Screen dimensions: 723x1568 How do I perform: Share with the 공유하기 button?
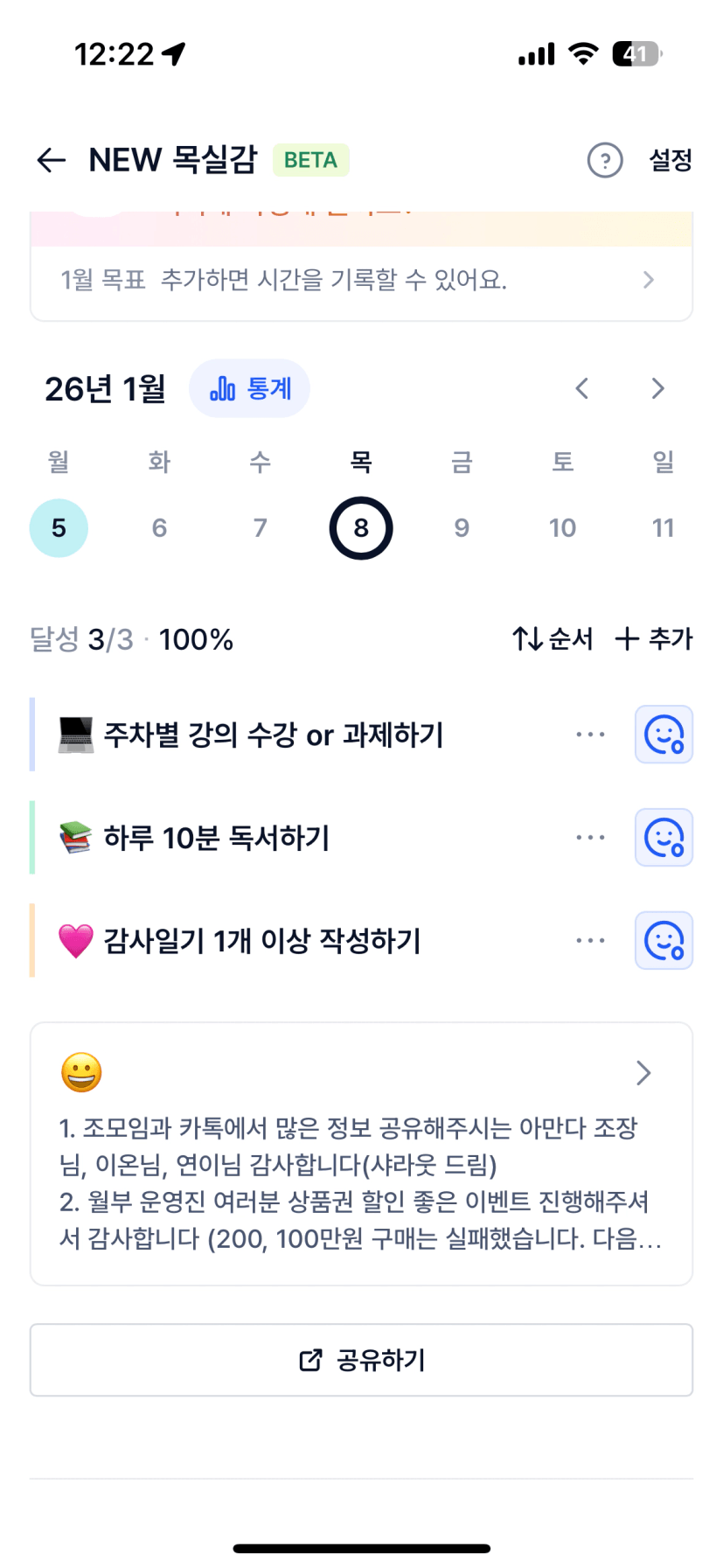361,1360
